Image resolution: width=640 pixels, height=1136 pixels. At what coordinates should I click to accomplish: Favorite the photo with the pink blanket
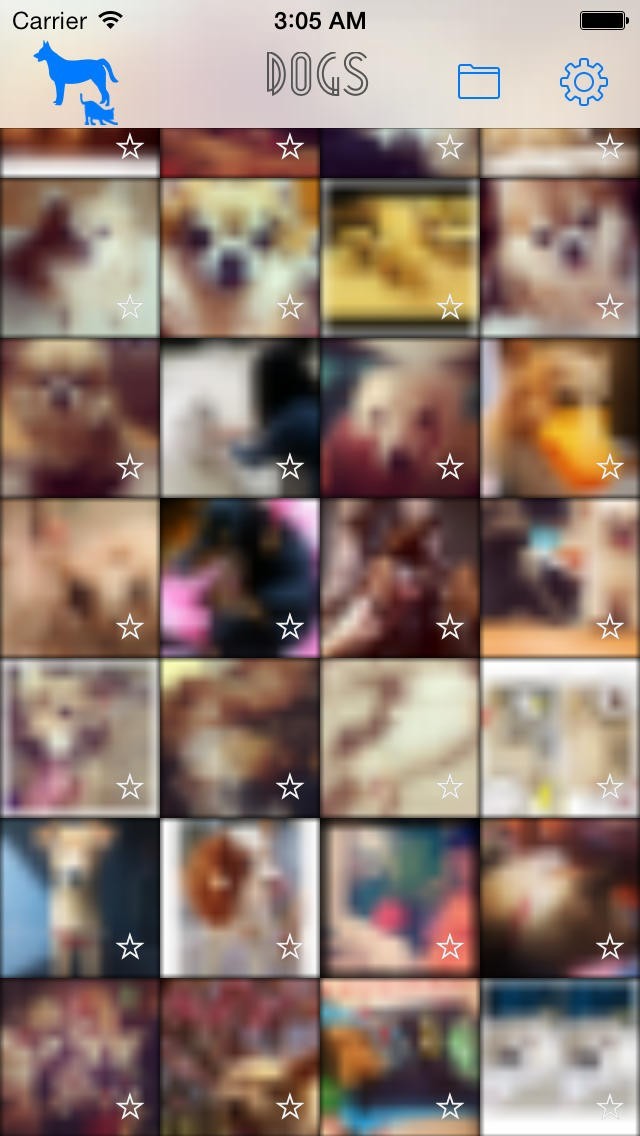pyautogui.click(x=290, y=627)
